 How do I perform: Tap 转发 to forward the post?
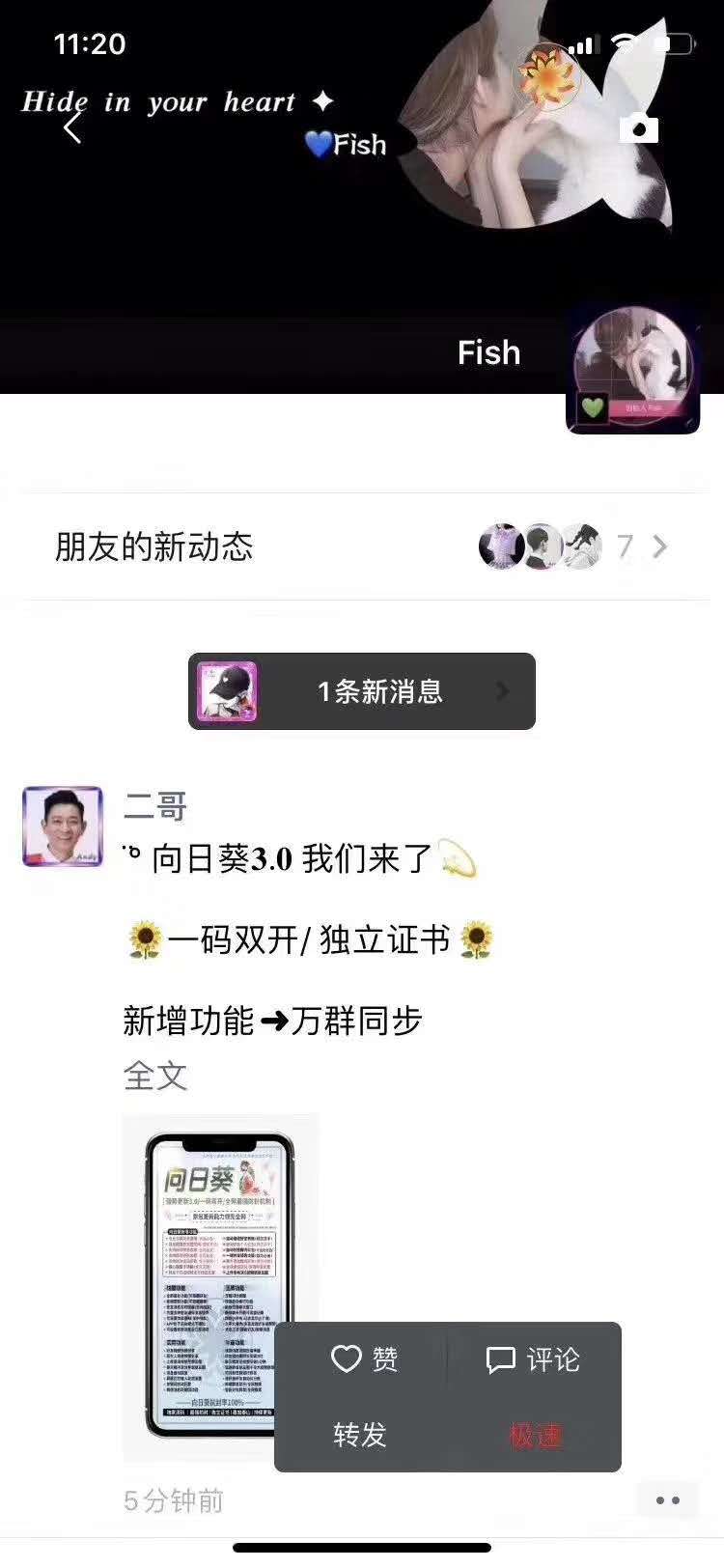360,1435
